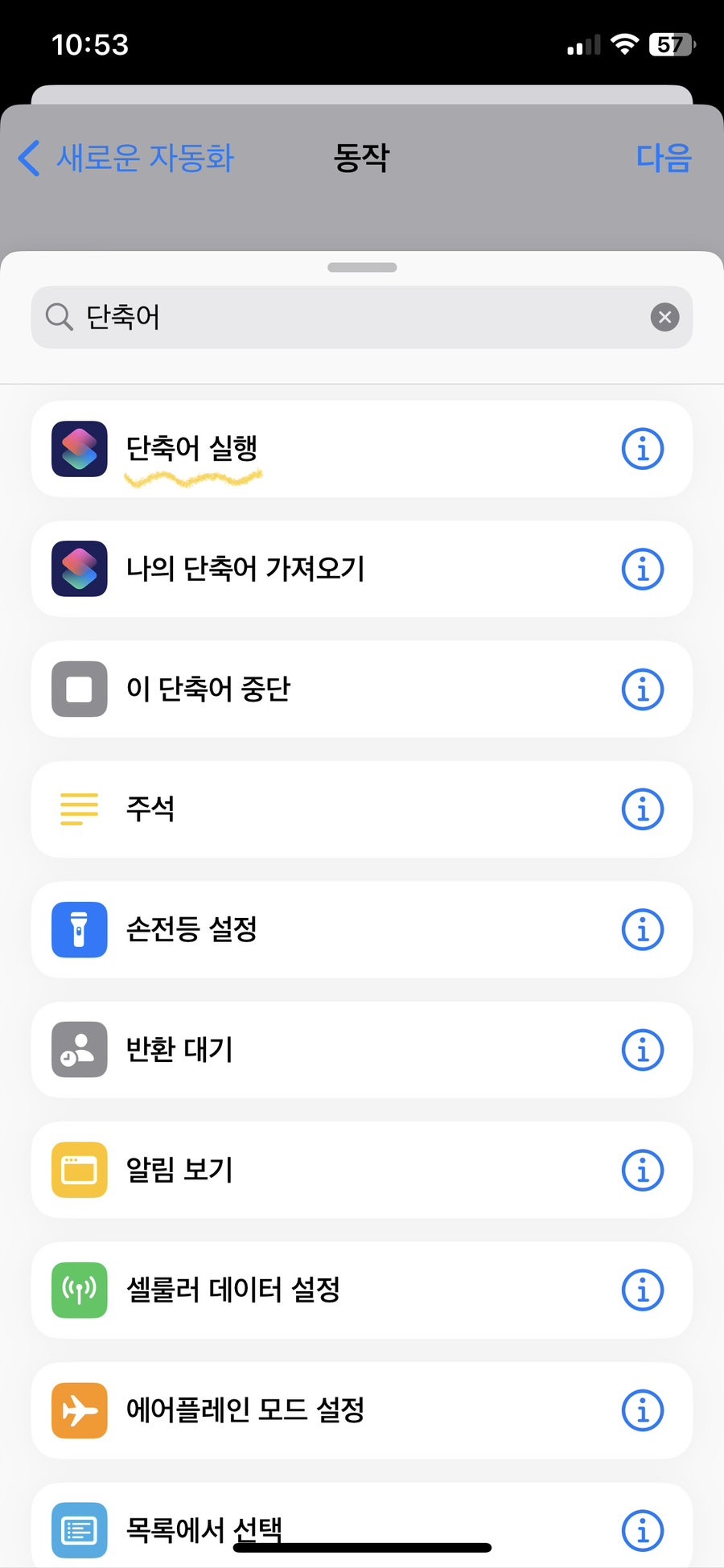
Task: Choose 셀룰러 데이터 설정 action
Action: [322, 1290]
